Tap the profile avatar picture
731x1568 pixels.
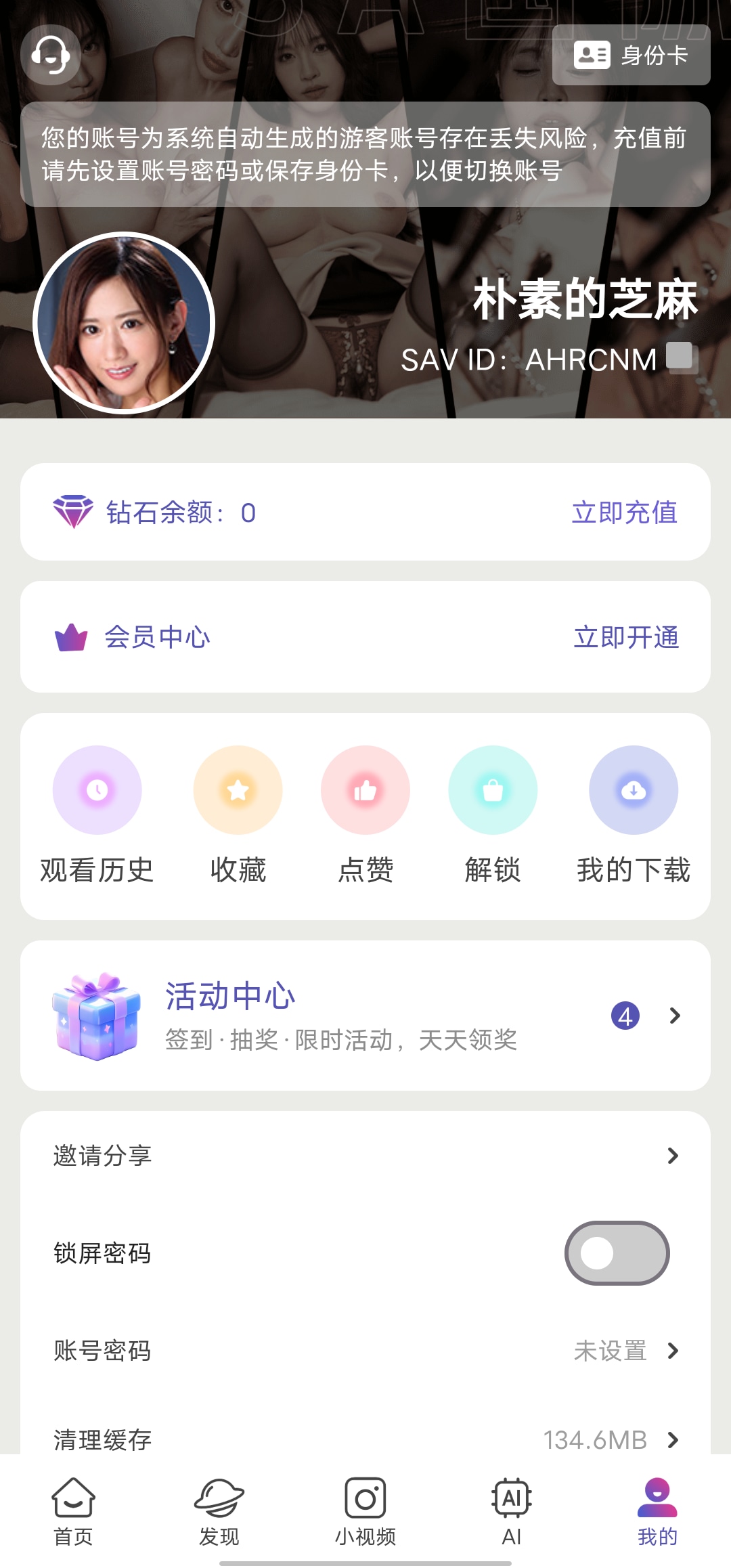click(124, 323)
